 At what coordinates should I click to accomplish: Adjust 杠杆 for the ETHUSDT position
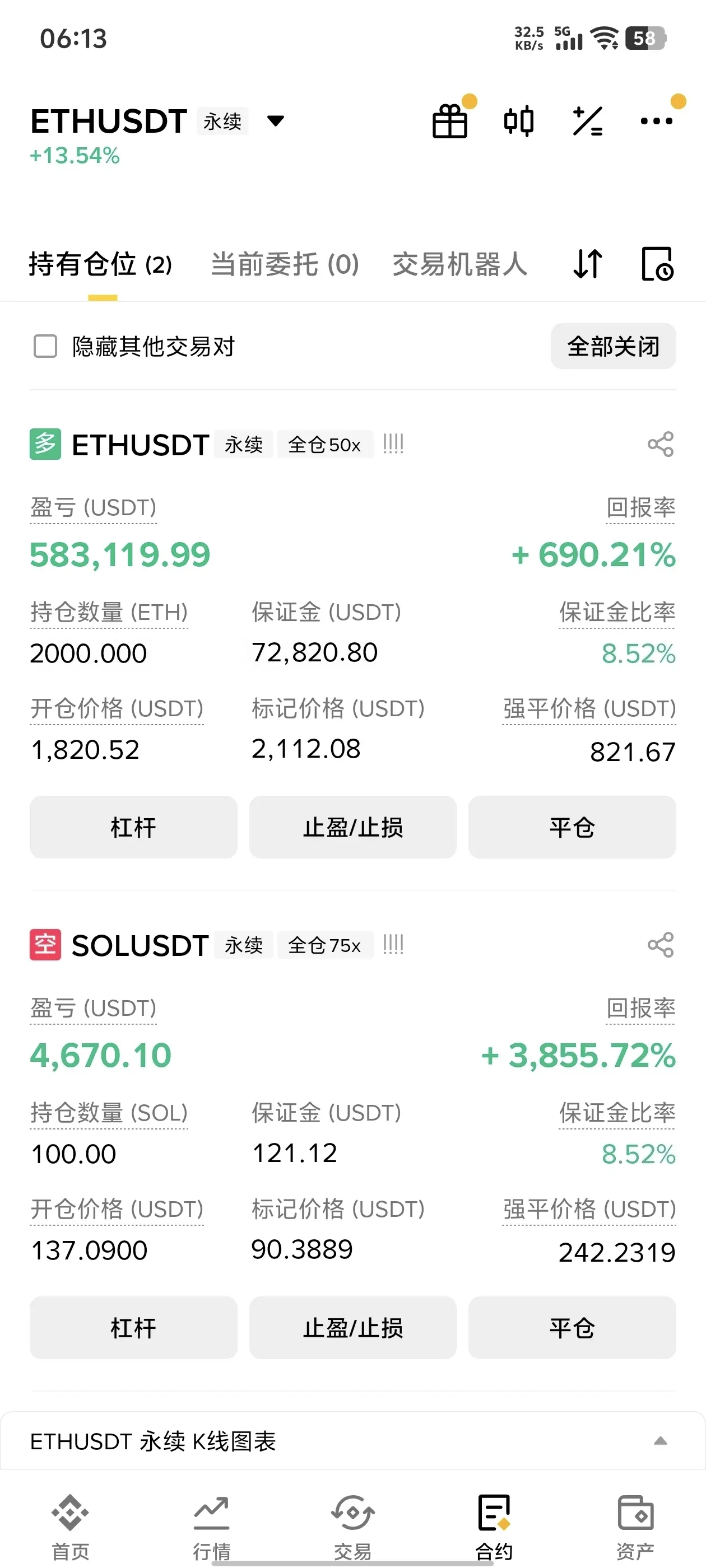133,827
